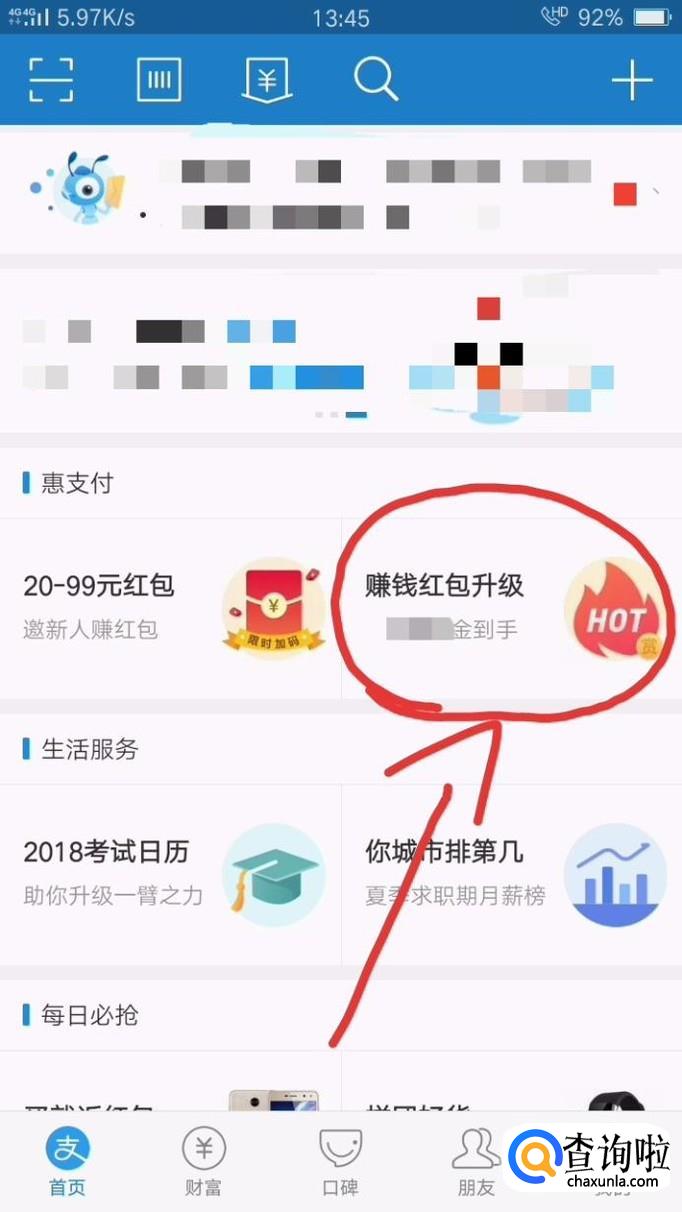This screenshot has height=1212, width=682.
Task: Open the collect money icon
Action: coord(266,80)
